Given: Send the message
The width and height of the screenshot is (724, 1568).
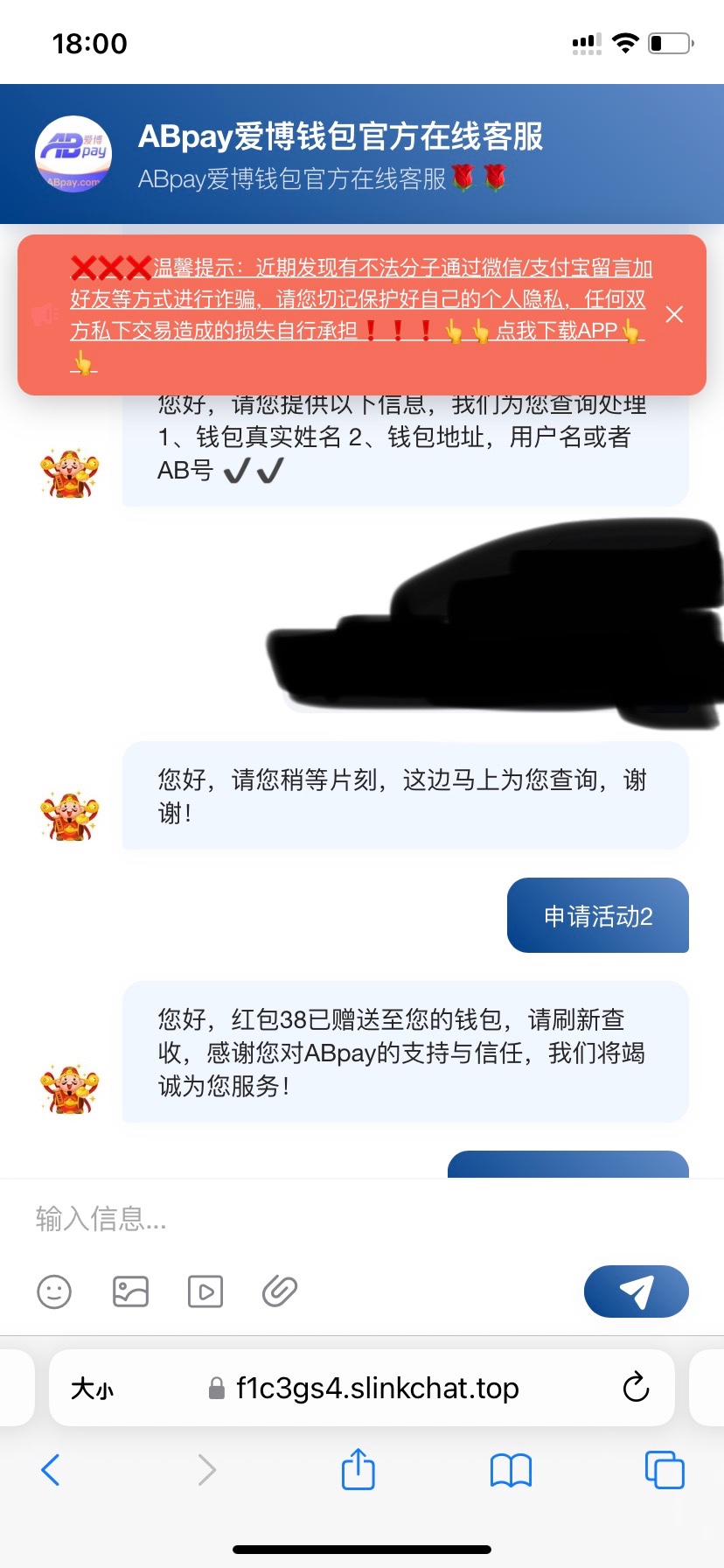Looking at the screenshot, I should pyautogui.click(x=636, y=1291).
